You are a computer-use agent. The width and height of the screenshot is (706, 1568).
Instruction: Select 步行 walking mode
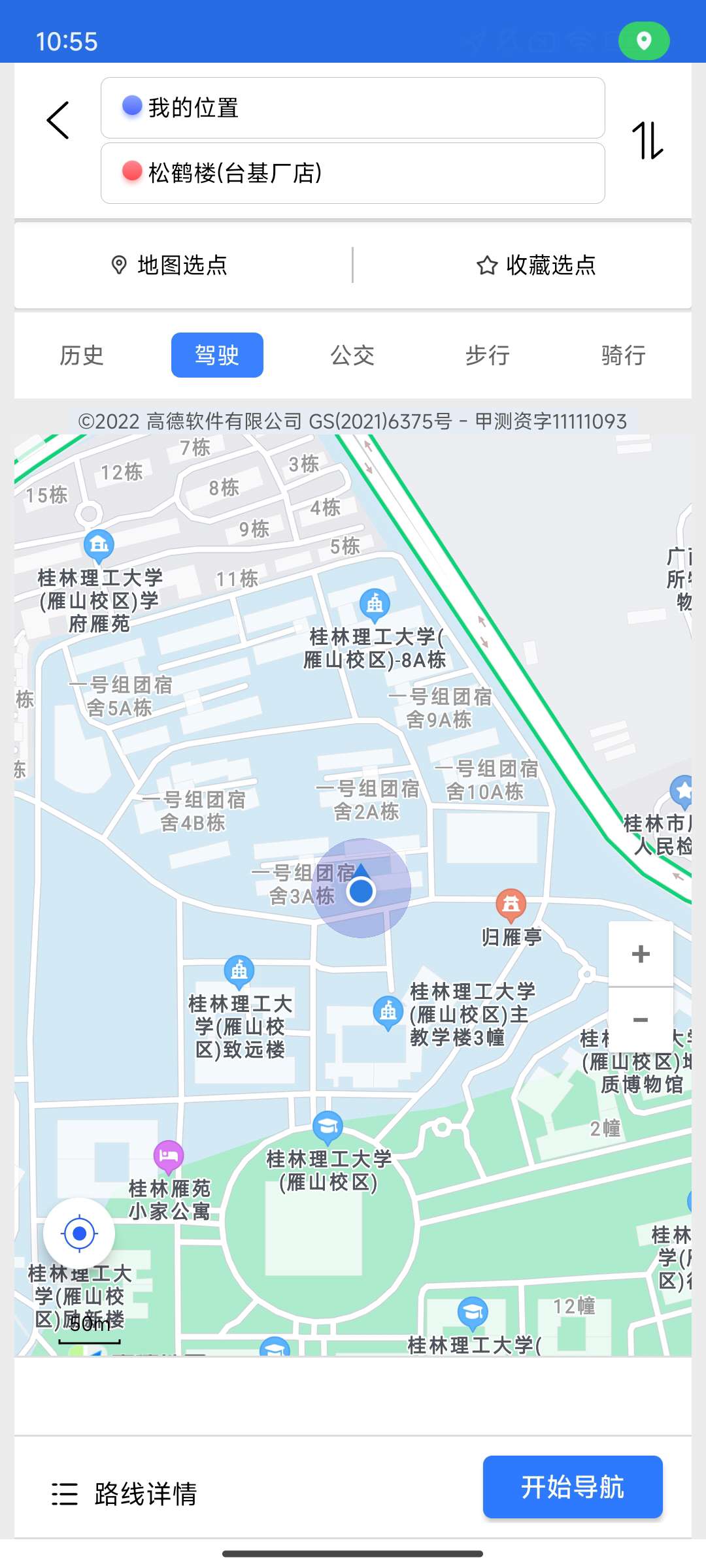(488, 355)
